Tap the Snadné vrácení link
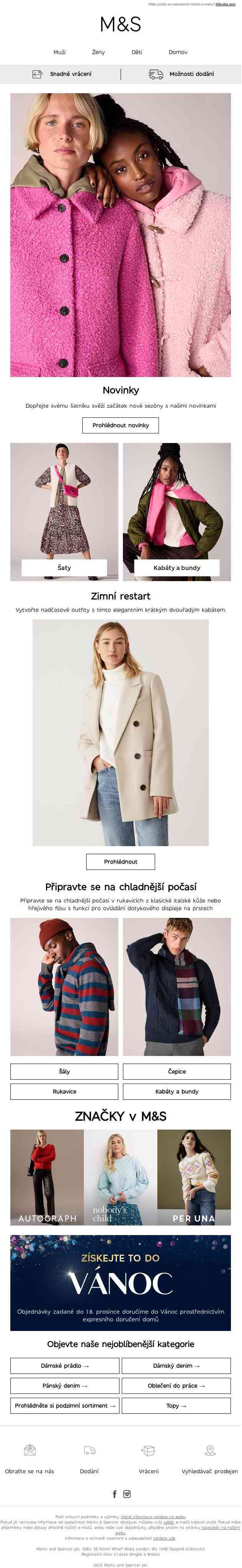The image size is (242, 1568). coord(63,74)
